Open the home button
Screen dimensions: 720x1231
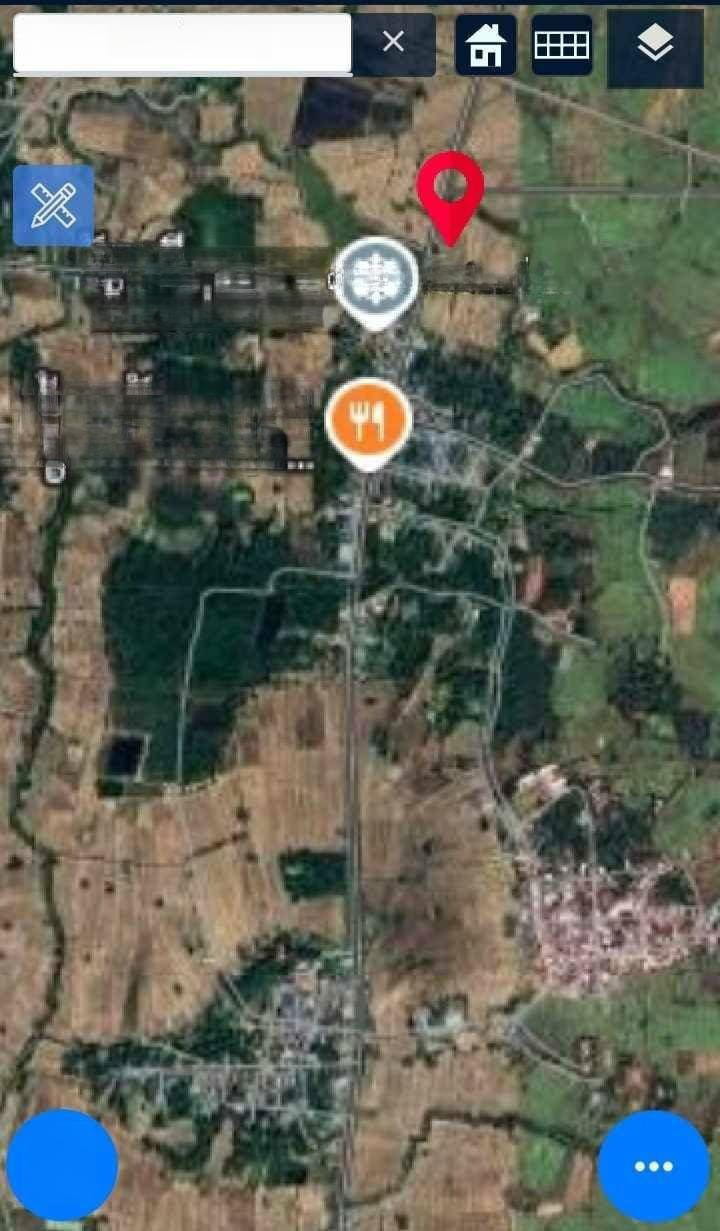(486, 45)
